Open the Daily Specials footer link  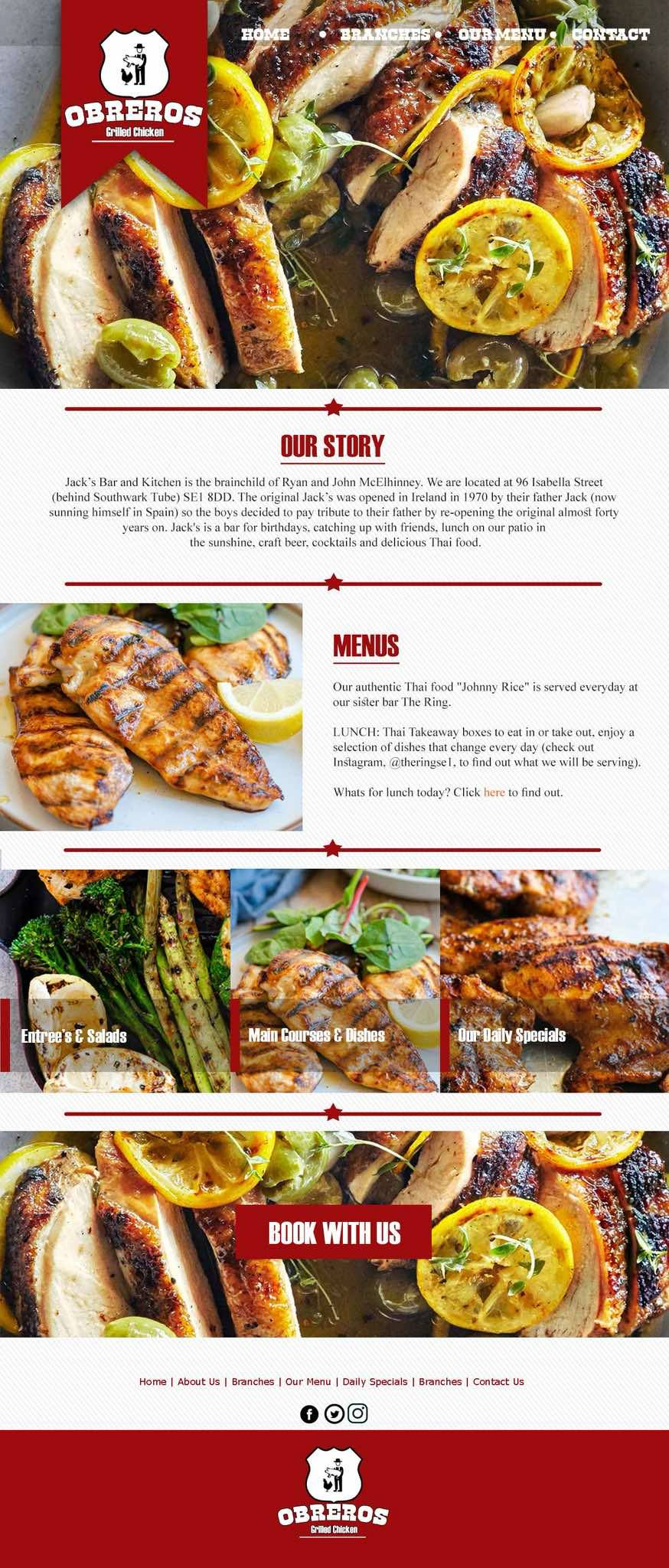click(374, 1382)
